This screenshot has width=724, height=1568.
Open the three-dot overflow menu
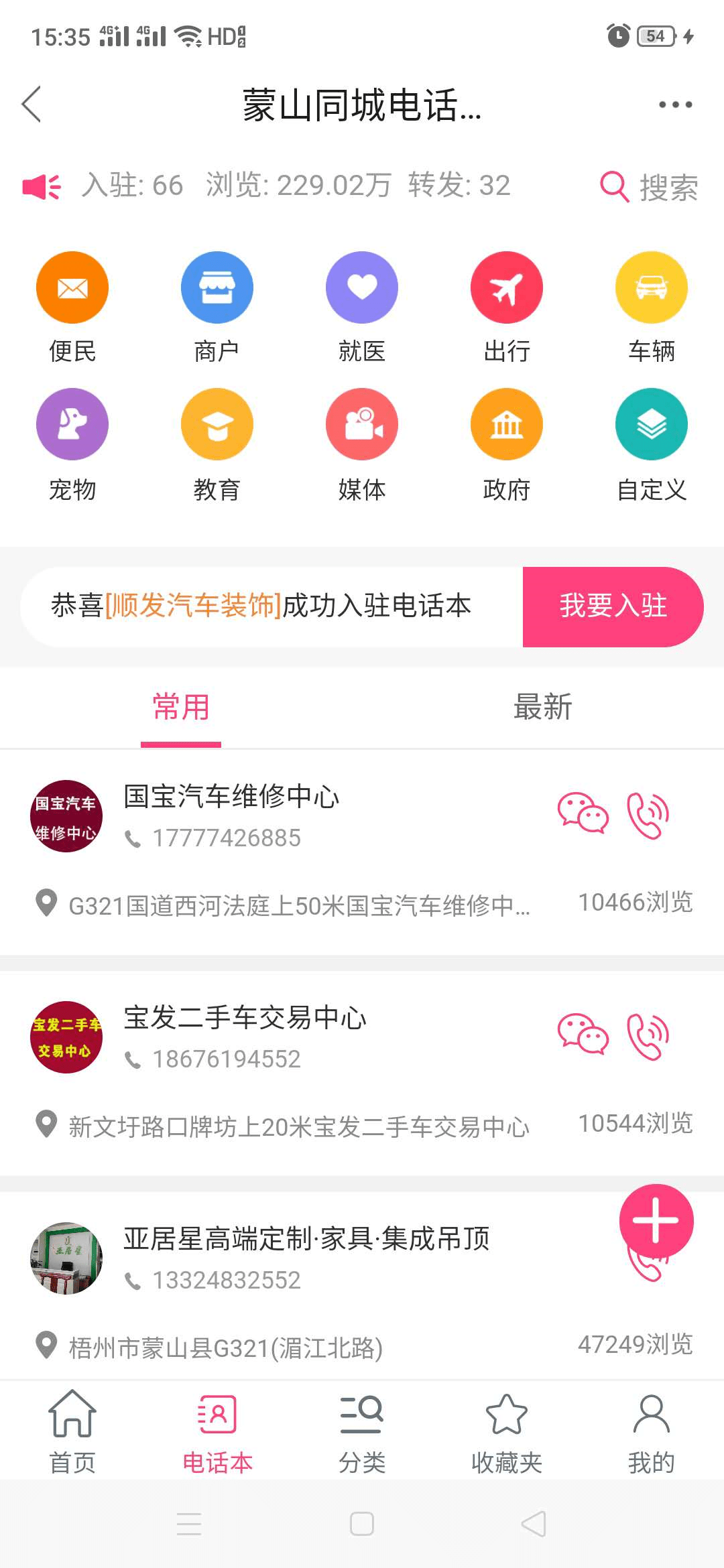(x=674, y=105)
